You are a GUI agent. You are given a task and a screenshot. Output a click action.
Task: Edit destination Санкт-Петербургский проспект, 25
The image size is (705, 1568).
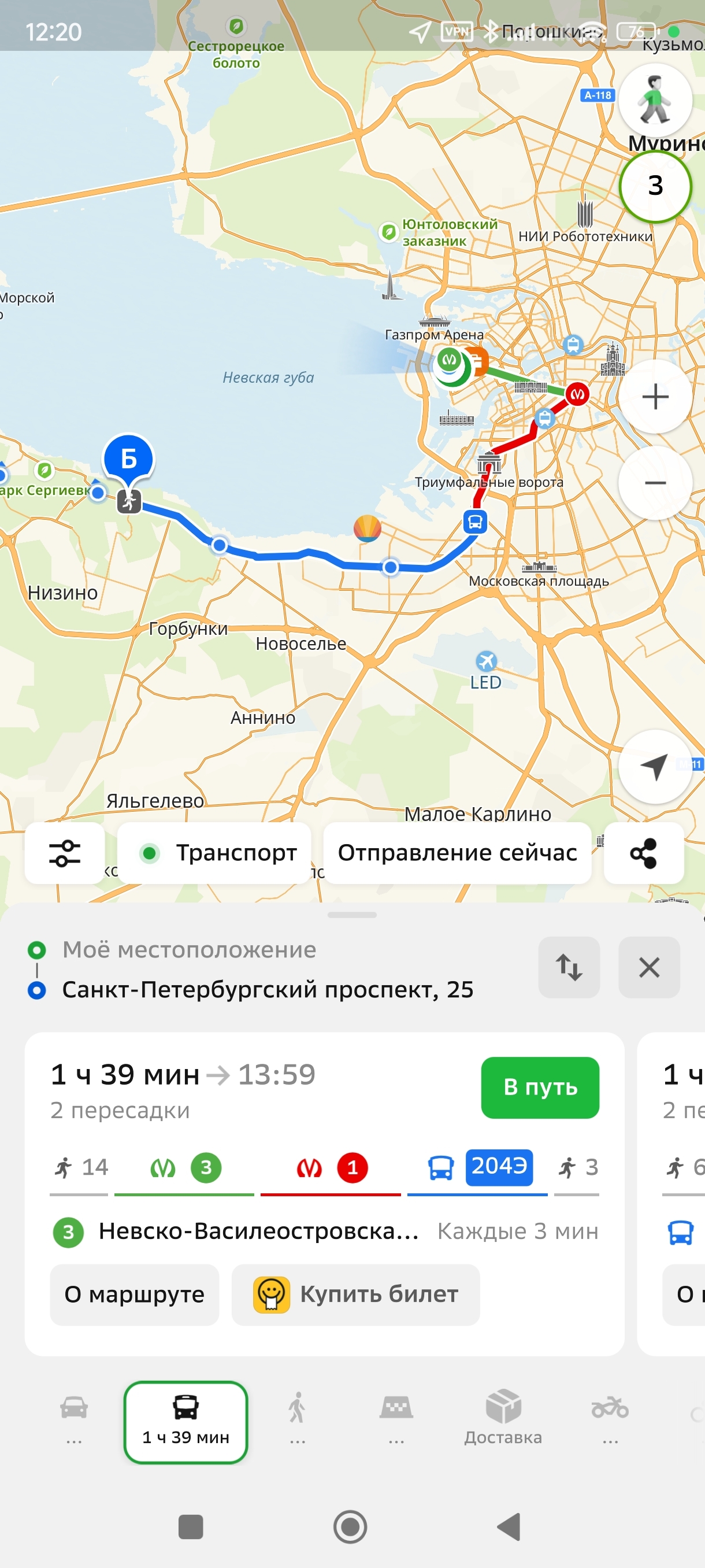click(268, 989)
